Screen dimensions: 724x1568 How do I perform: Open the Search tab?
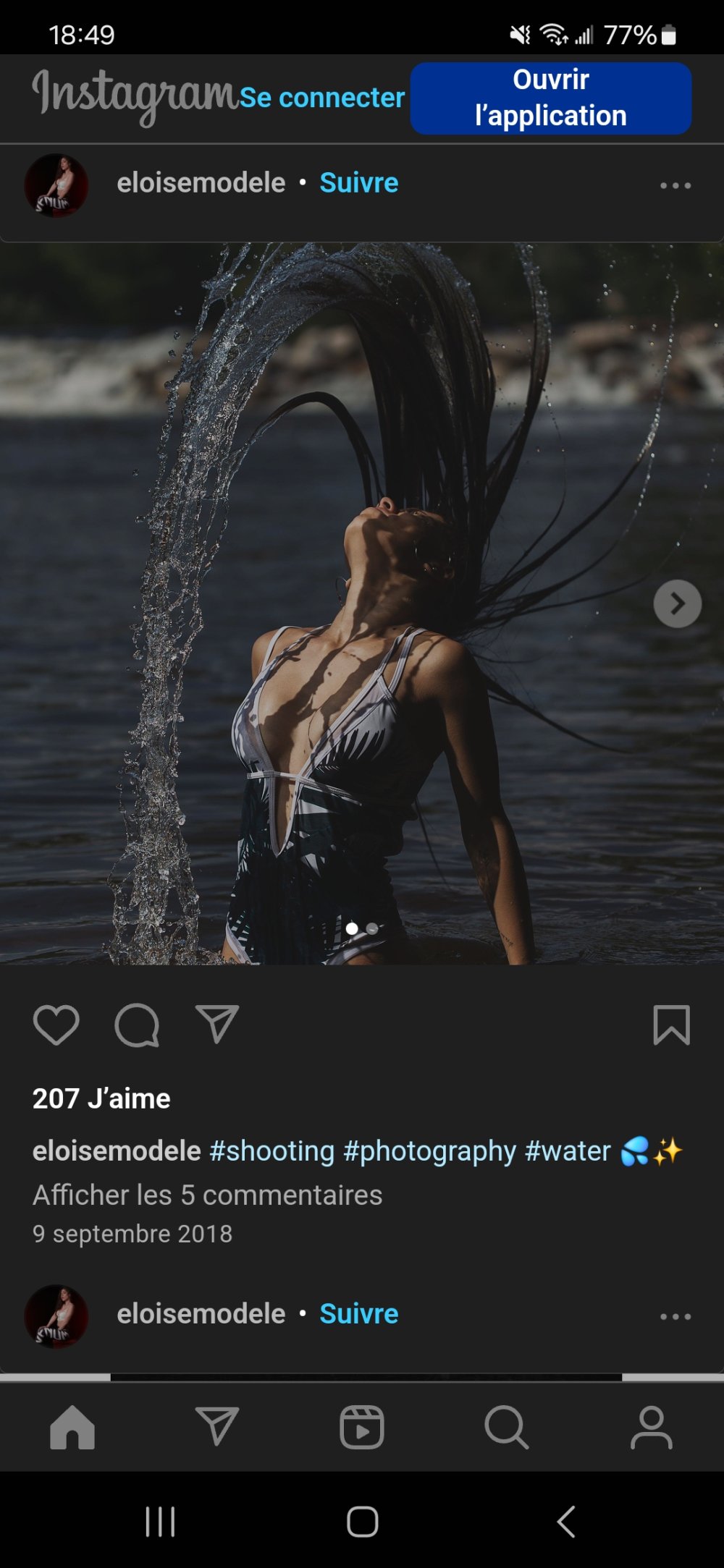click(x=506, y=1428)
